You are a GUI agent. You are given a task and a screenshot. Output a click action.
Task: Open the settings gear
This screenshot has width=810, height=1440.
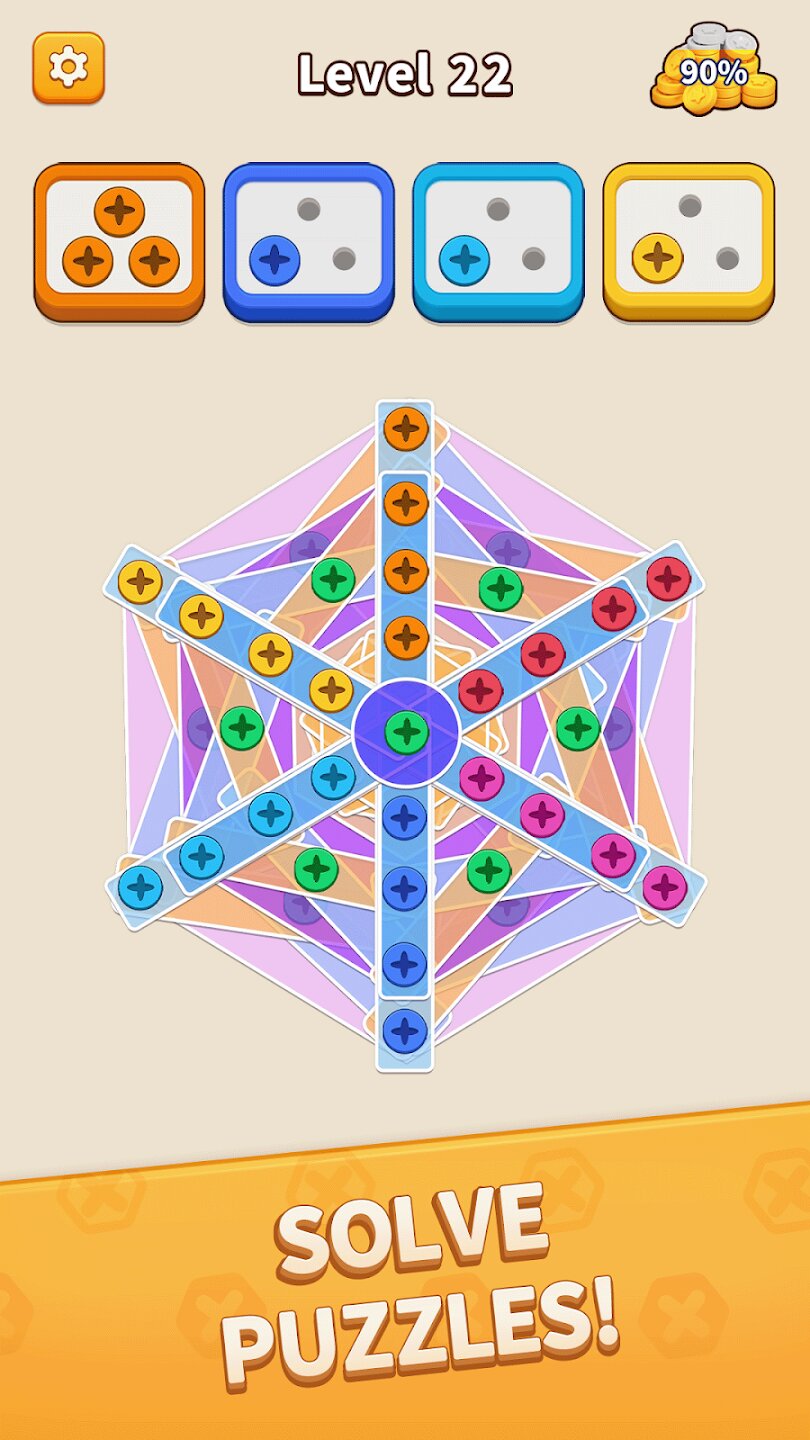point(68,68)
